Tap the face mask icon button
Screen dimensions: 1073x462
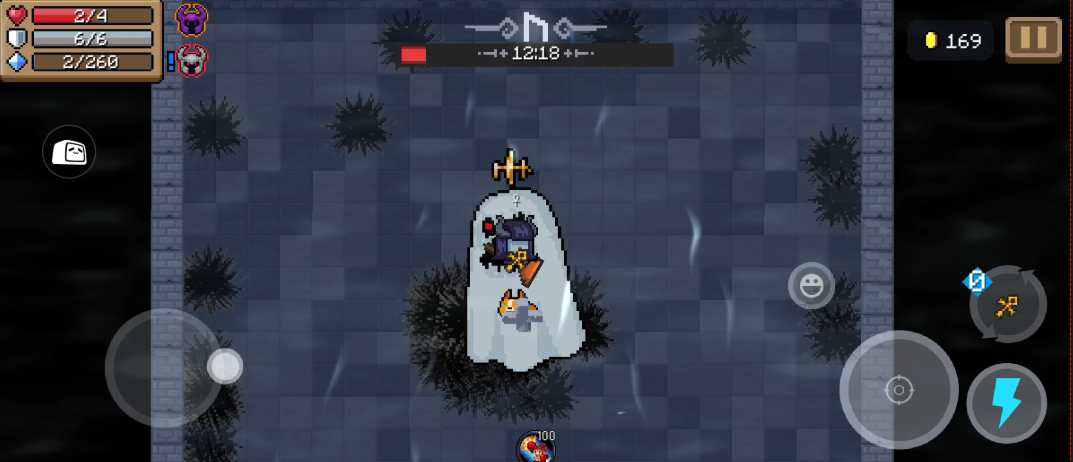coord(69,152)
